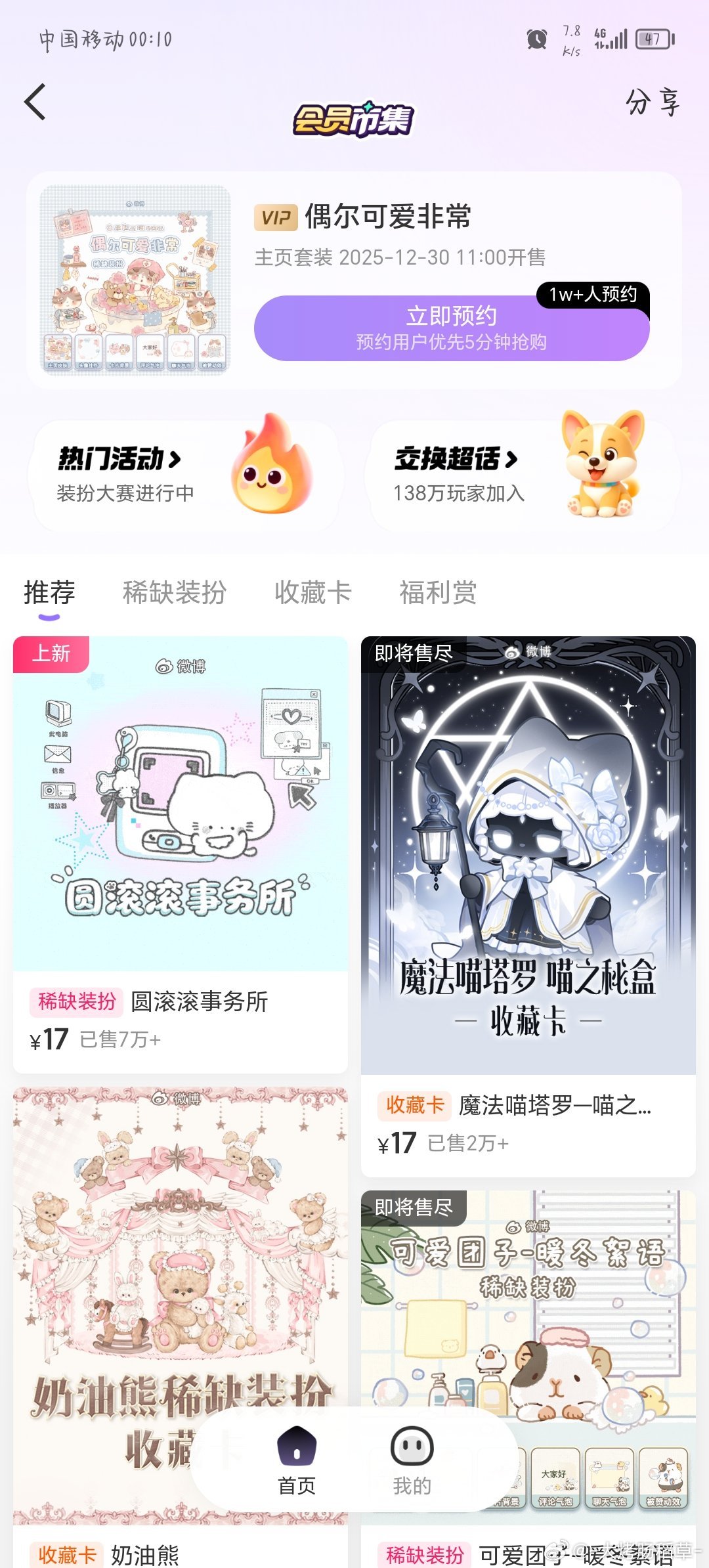Click the 分享 share link at top right
709x1568 pixels.
[x=652, y=102]
